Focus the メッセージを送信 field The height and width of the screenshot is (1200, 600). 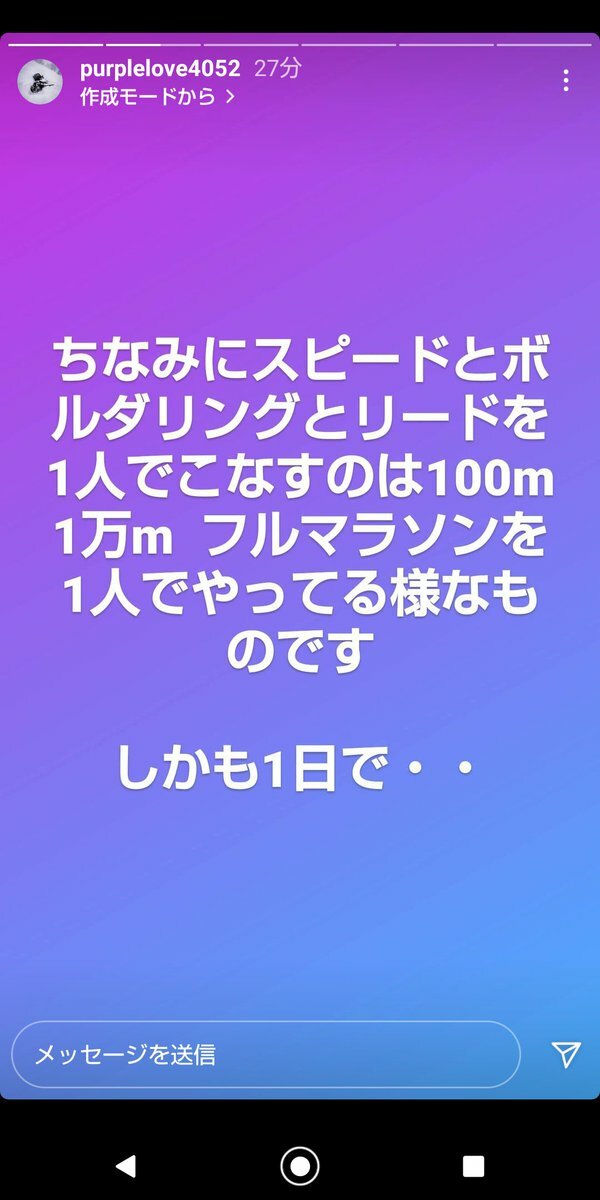click(265, 1054)
